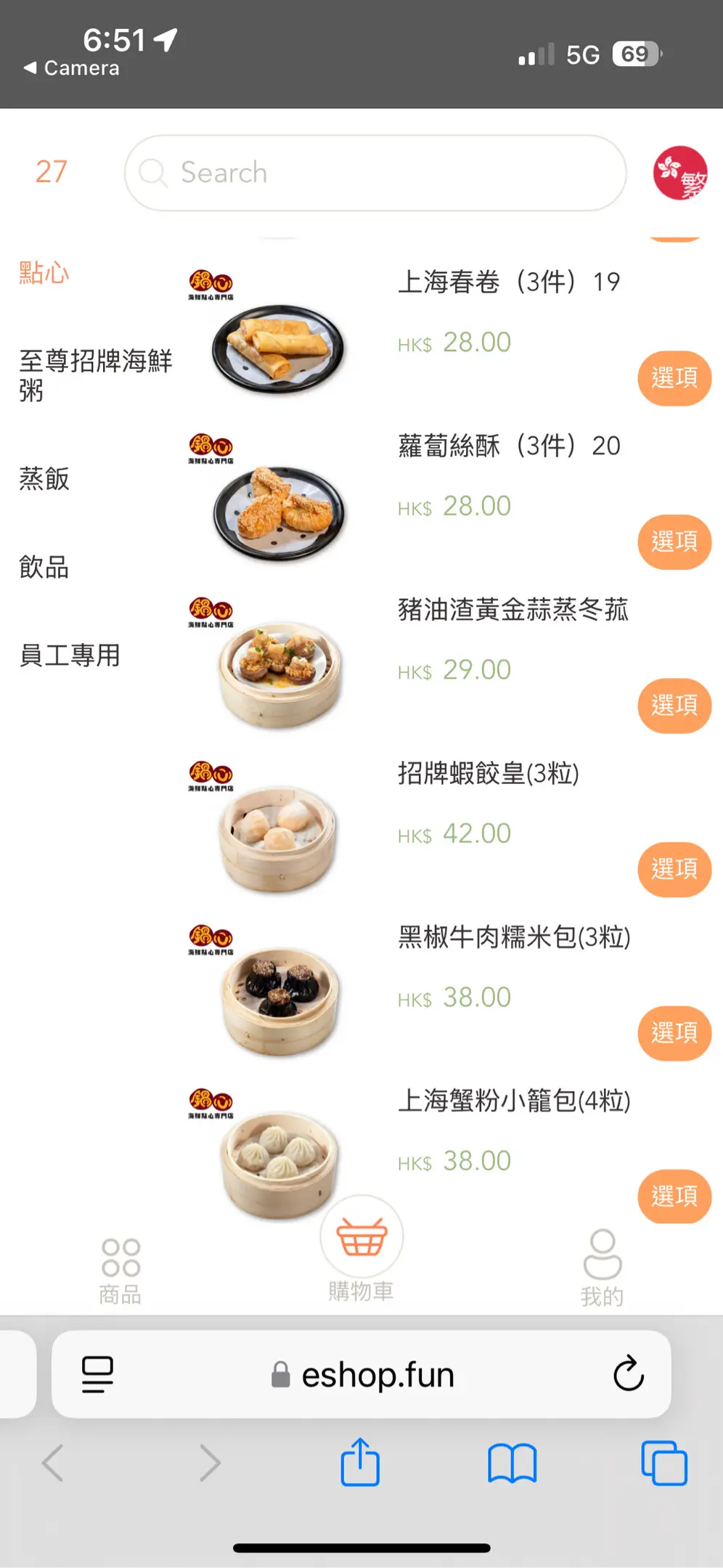The width and height of the screenshot is (723, 1568).
Task: Reload the eshop.fun page
Action: click(628, 1373)
